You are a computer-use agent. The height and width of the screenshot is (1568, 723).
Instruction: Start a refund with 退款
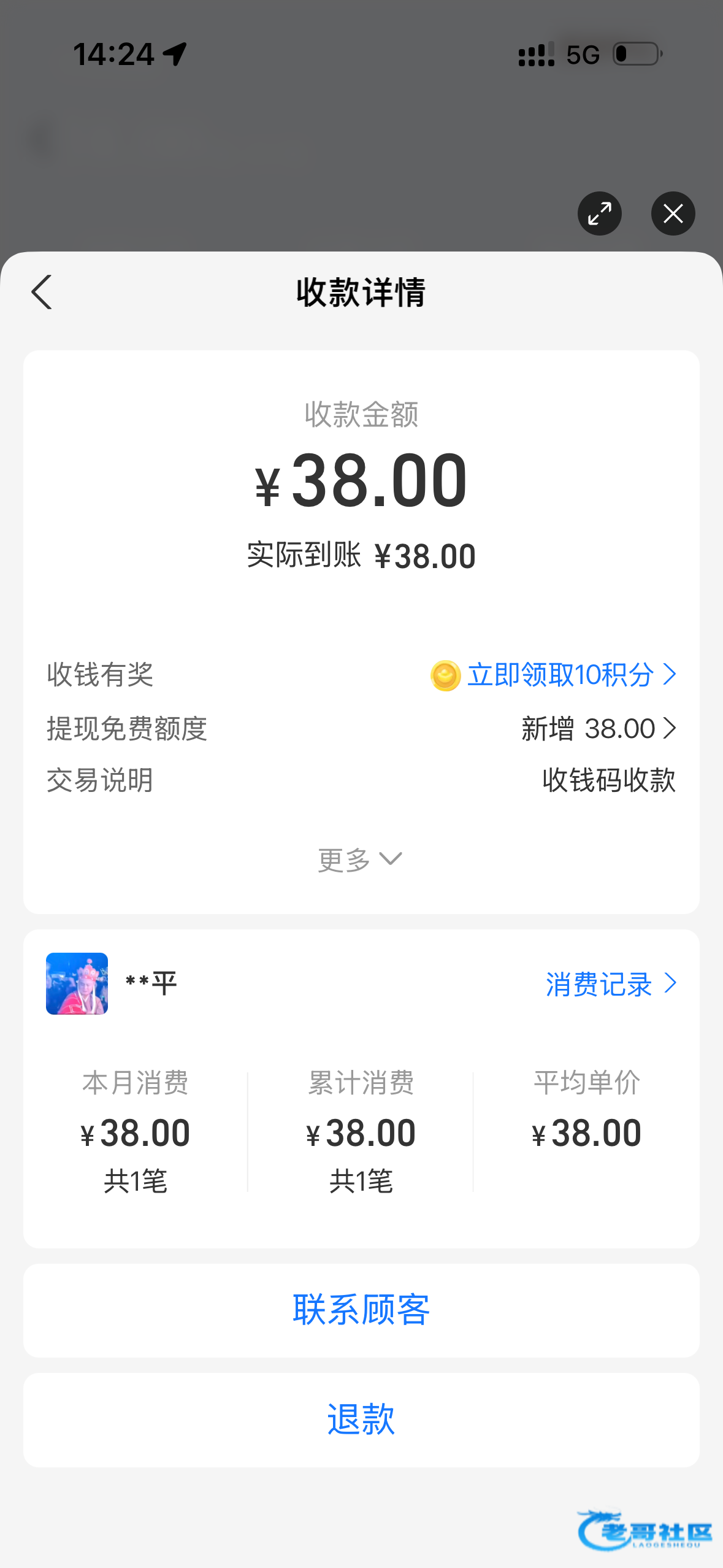tap(361, 1420)
